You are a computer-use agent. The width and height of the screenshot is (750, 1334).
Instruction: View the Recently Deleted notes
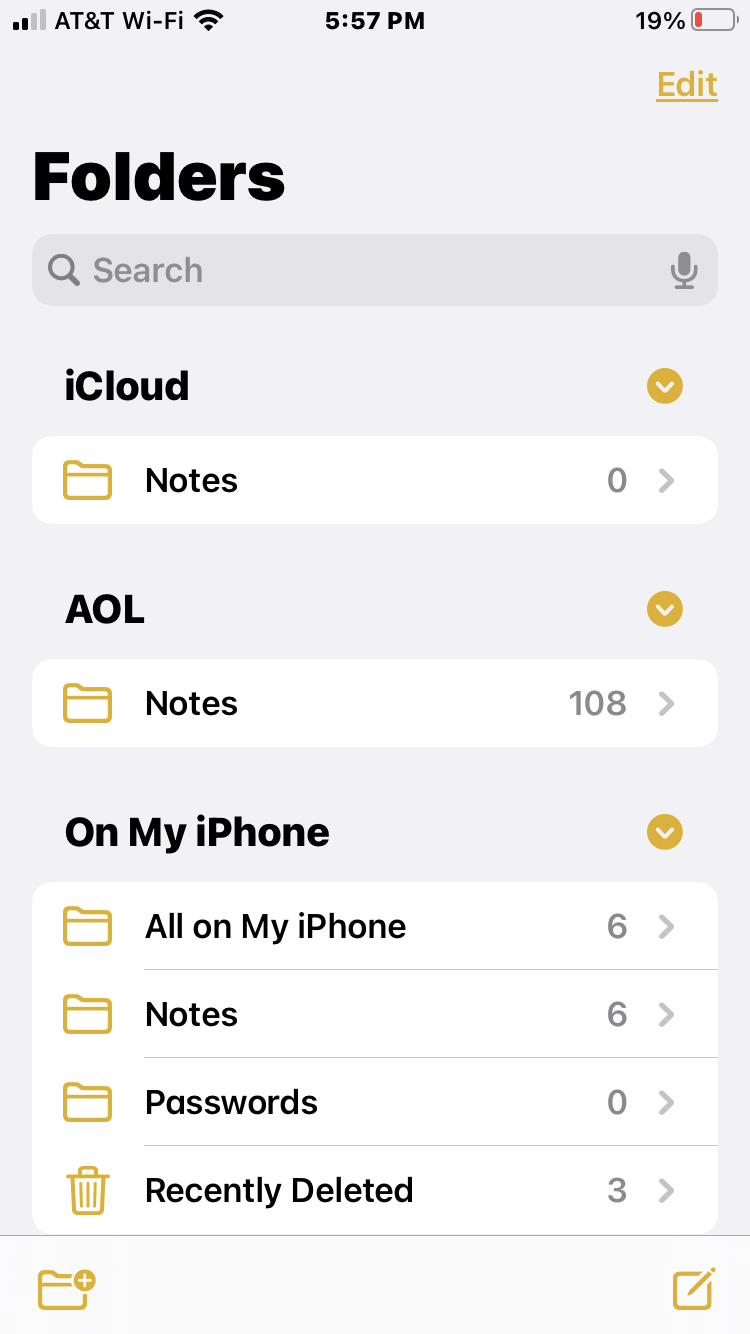374,1190
